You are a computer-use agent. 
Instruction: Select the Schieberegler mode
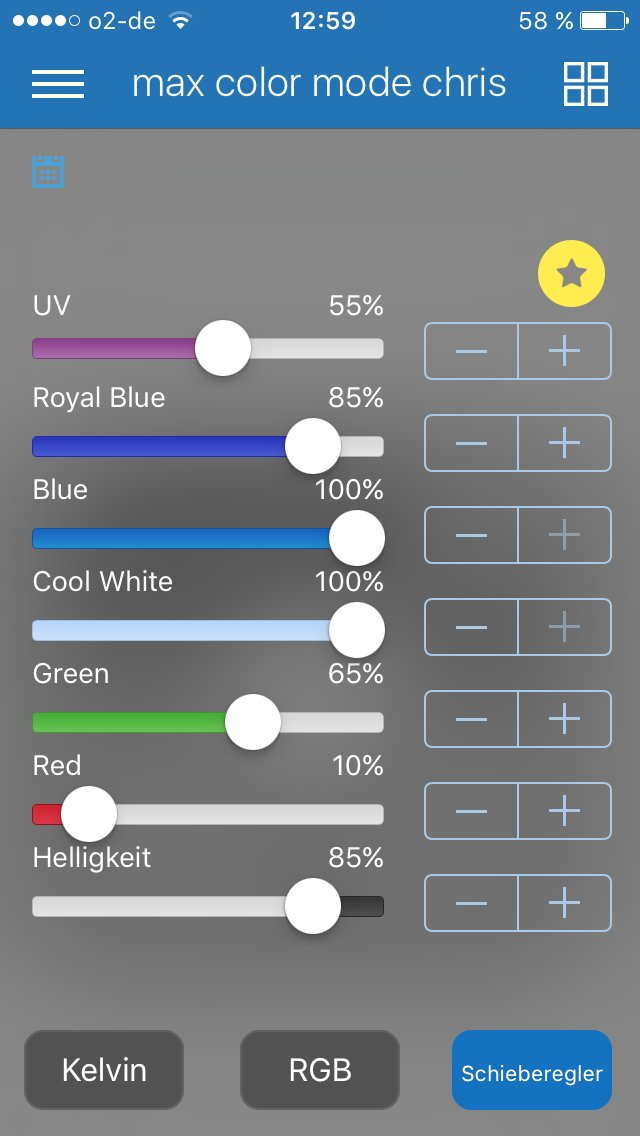coord(532,1070)
